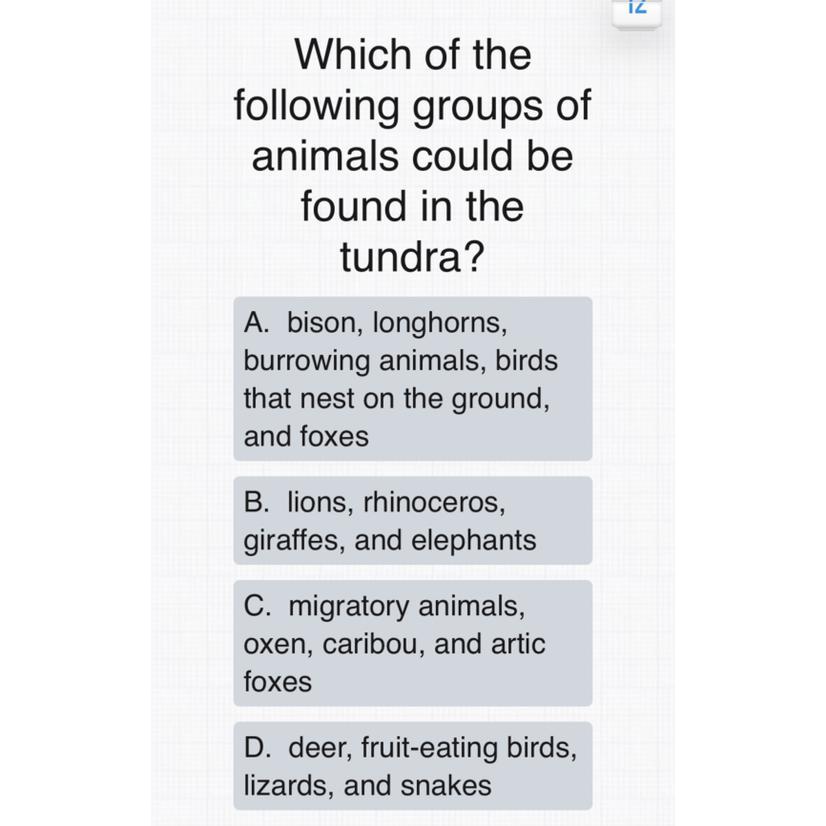826x826 pixels.
Task: Pick answer C with caribou and artic foxes
Action: 412,643
